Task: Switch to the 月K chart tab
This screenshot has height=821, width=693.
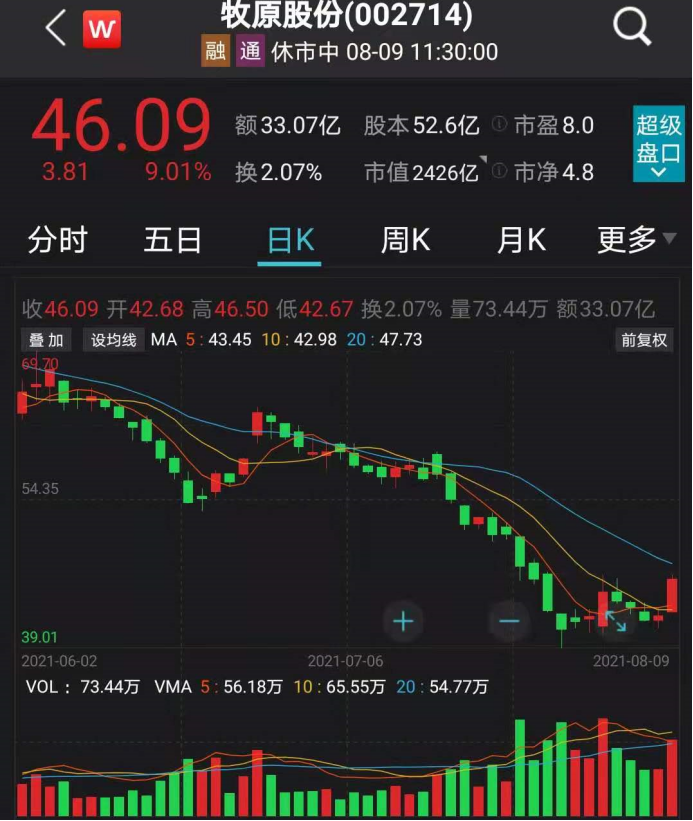Action: (x=521, y=240)
